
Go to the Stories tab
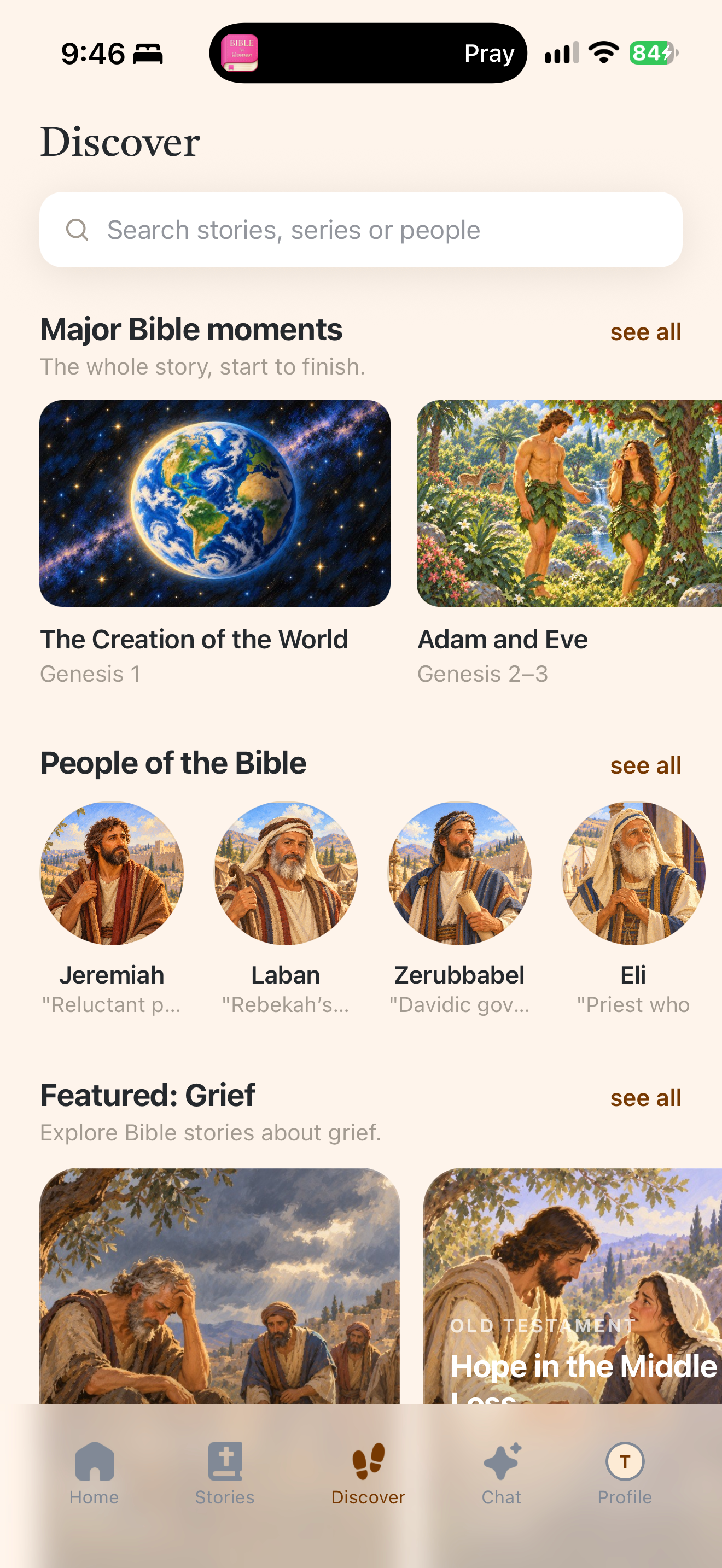(225, 1473)
